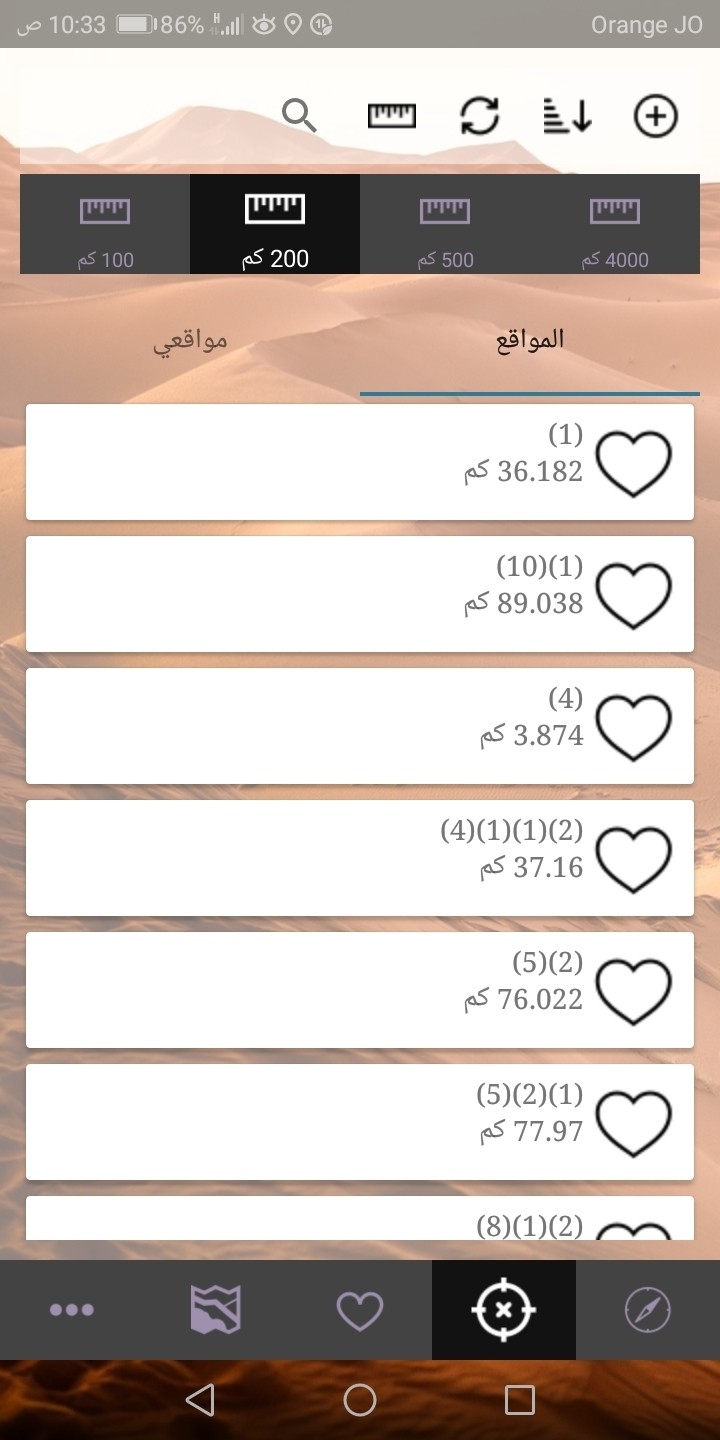Switch to the المواقع tab
Viewport: 720px width, 1440px height.
pyautogui.click(x=530, y=341)
